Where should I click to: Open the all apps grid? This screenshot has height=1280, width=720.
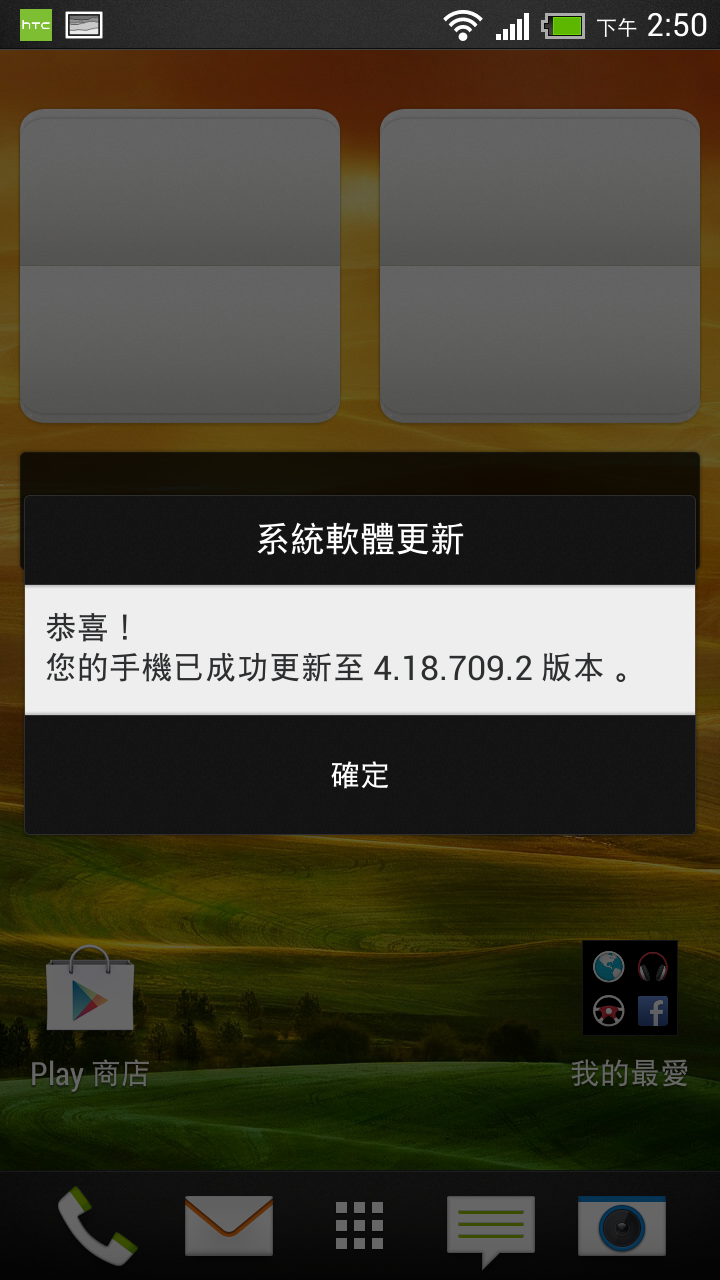click(360, 1226)
